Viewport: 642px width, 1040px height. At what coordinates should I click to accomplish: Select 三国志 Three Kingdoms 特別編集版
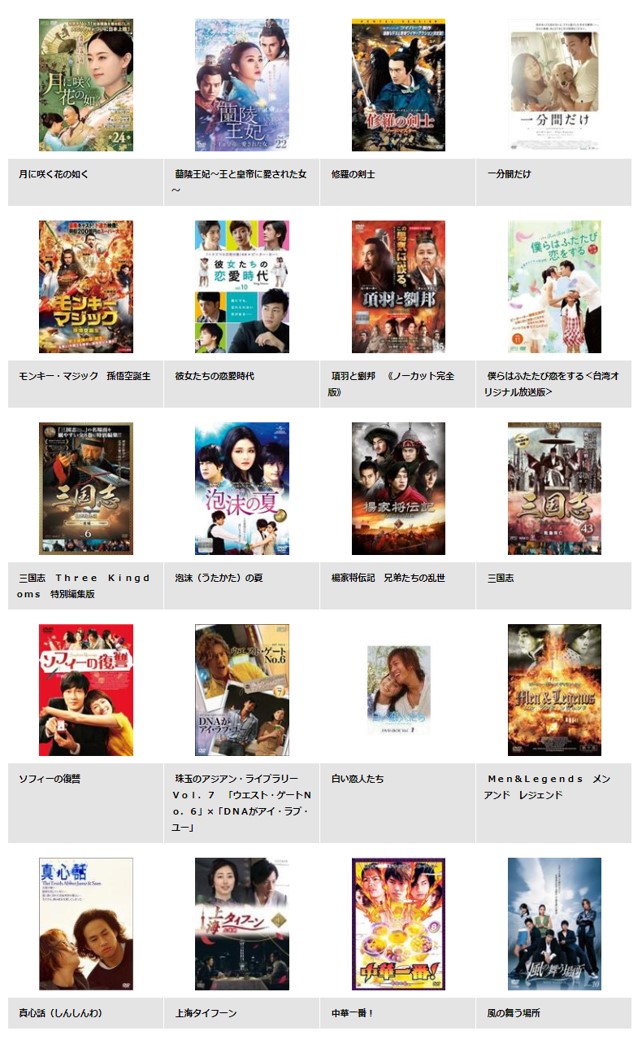(x=86, y=488)
